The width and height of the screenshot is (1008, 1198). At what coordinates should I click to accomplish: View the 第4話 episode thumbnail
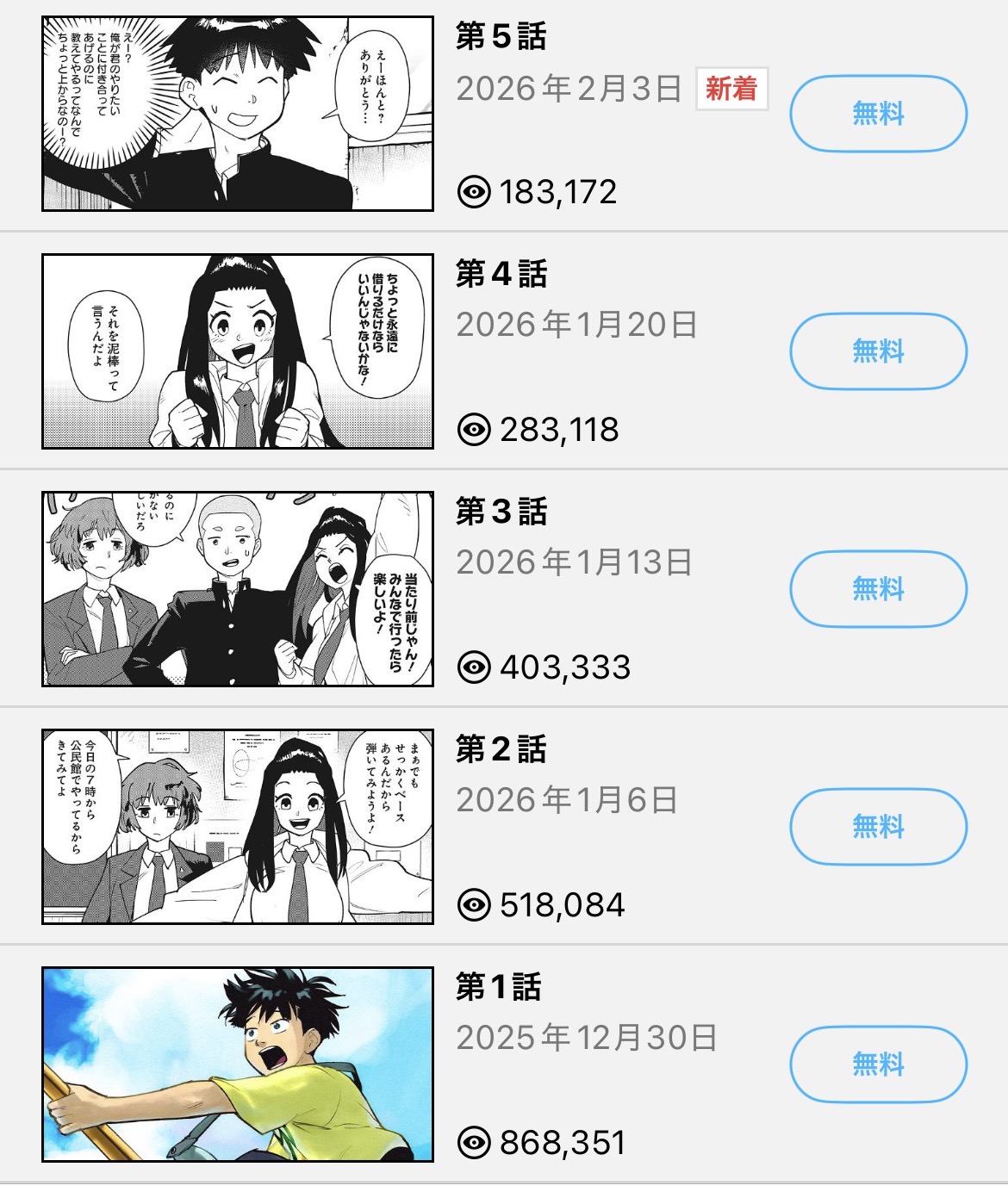(x=238, y=351)
